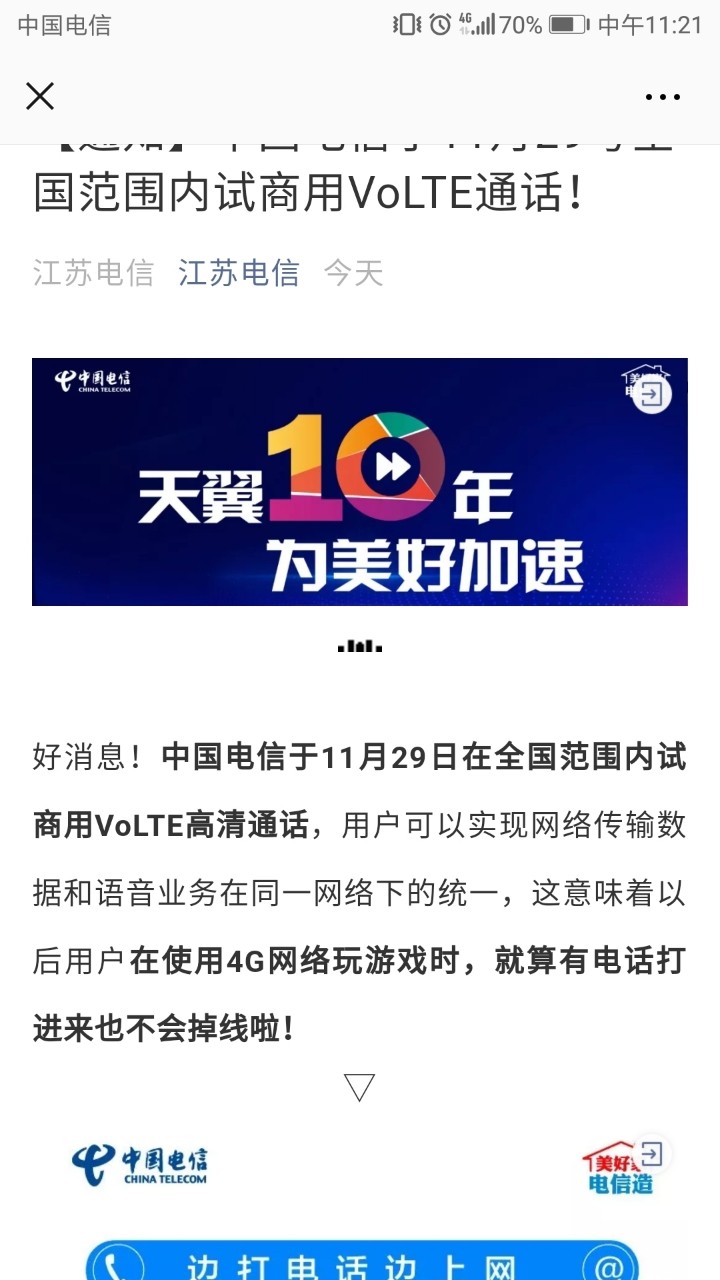Screen dimensions: 720x1280
Task: Close the article with the X button
Action: pos(40,96)
